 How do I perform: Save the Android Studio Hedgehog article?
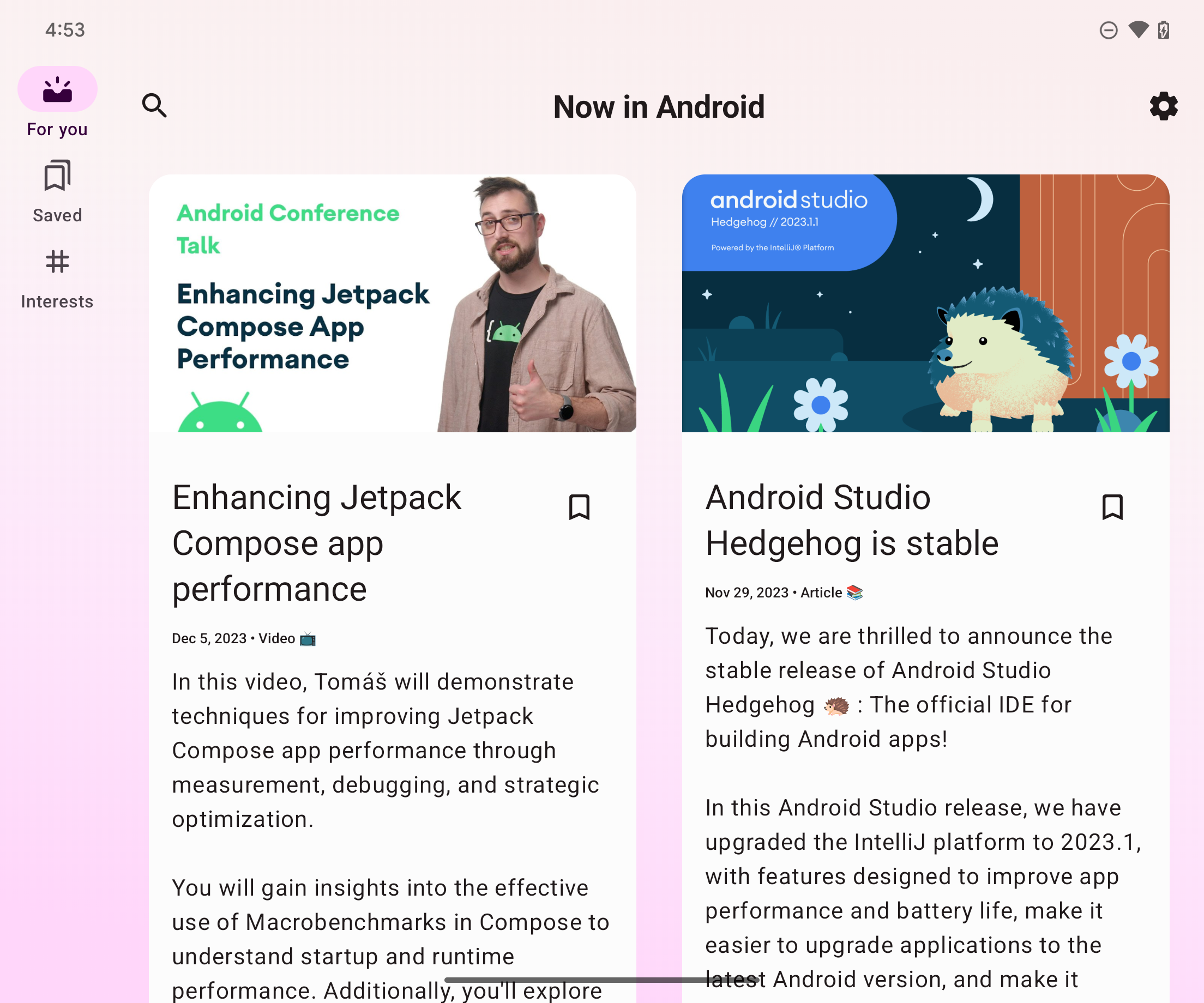tap(1112, 507)
